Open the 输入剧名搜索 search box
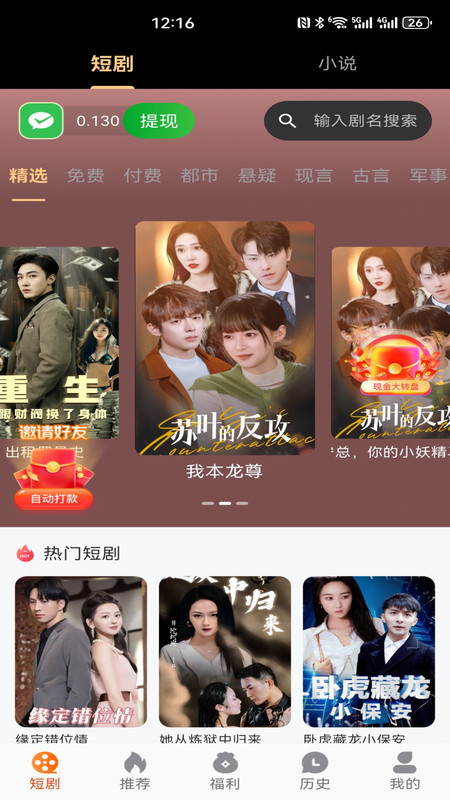The width and height of the screenshot is (450, 800). tap(348, 121)
